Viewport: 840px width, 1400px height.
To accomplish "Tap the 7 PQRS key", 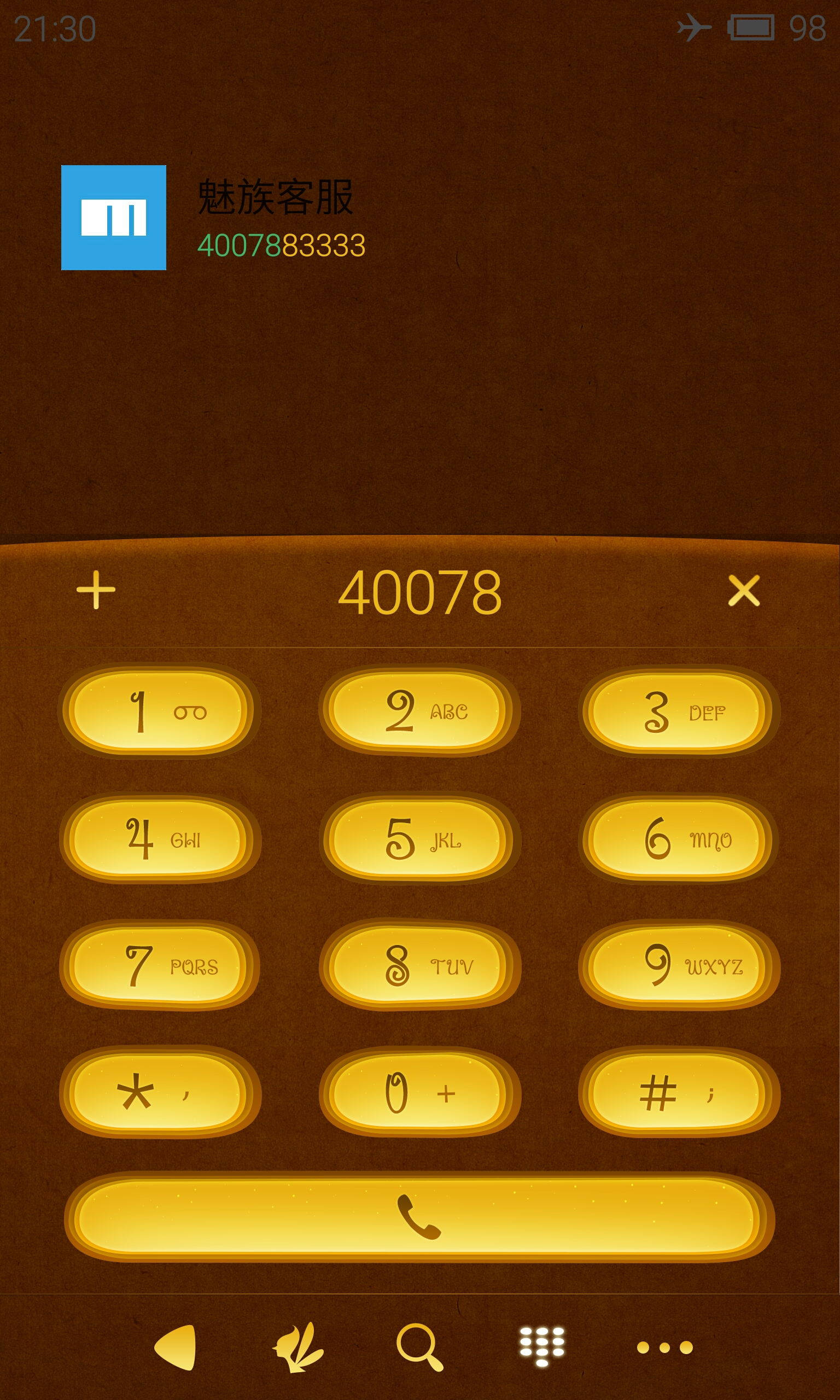I will [160, 965].
